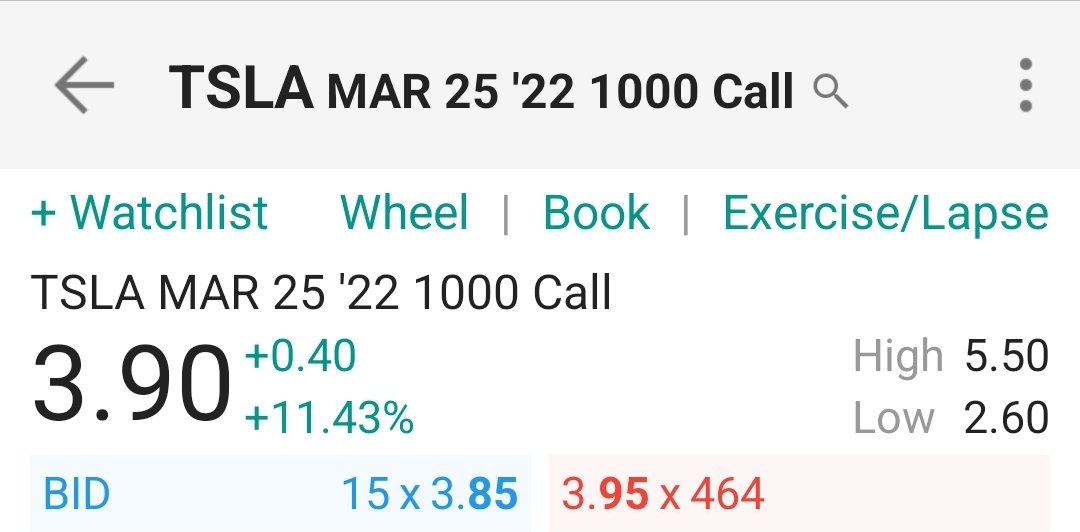This screenshot has height=532, width=1080.
Task: Open the Wheel view
Action: coord(404,212)
